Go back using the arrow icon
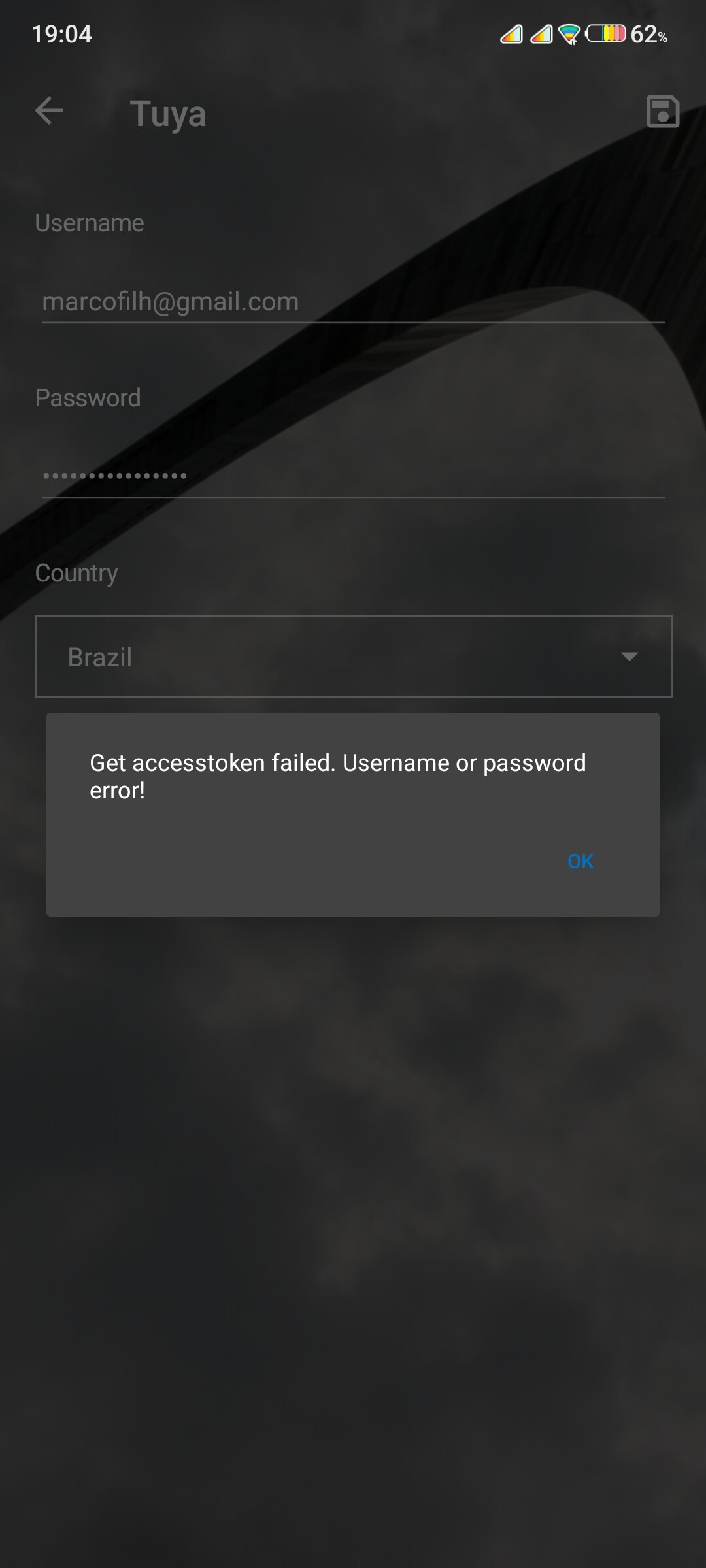 pos(50,111)
